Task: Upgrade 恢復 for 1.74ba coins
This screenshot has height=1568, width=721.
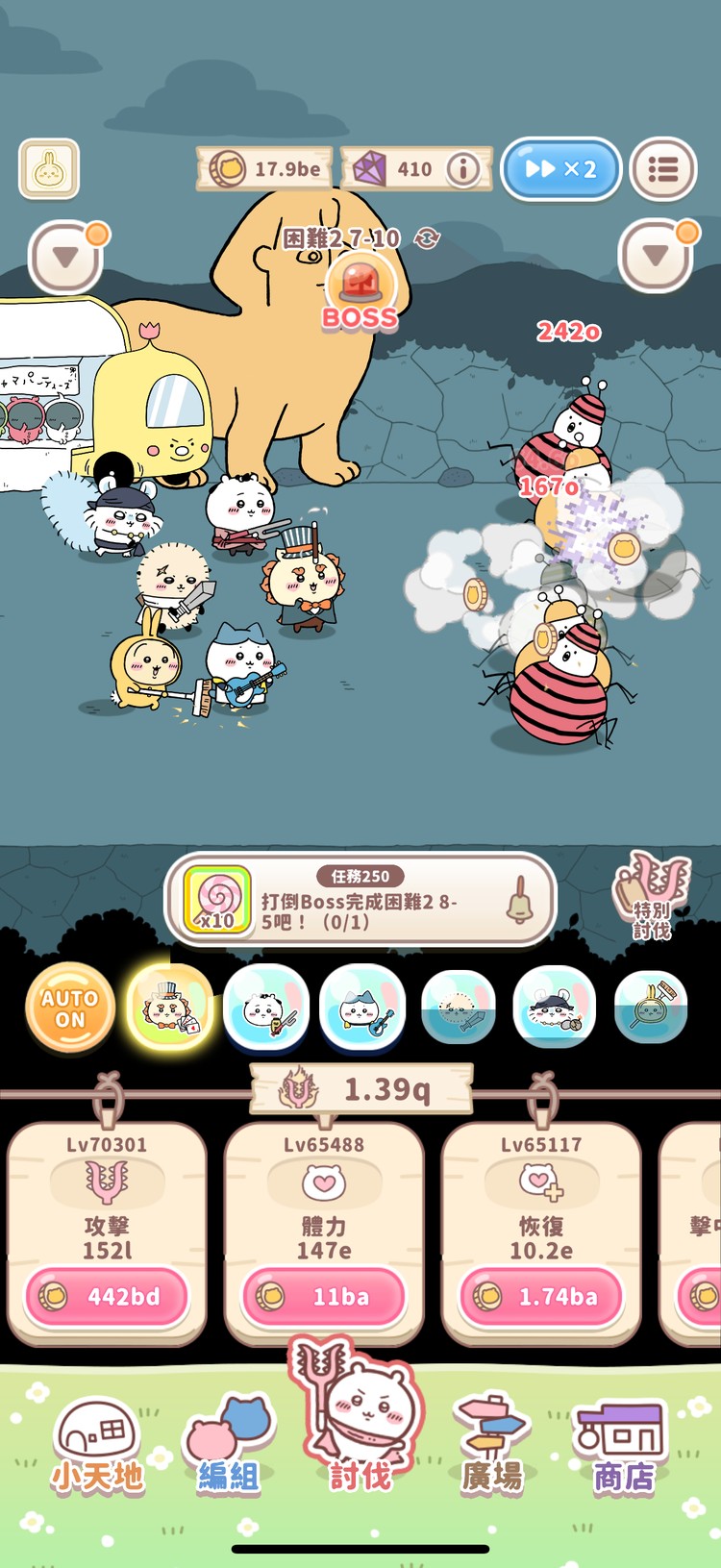Action: pyautogui.click(x=541, y=1296)
